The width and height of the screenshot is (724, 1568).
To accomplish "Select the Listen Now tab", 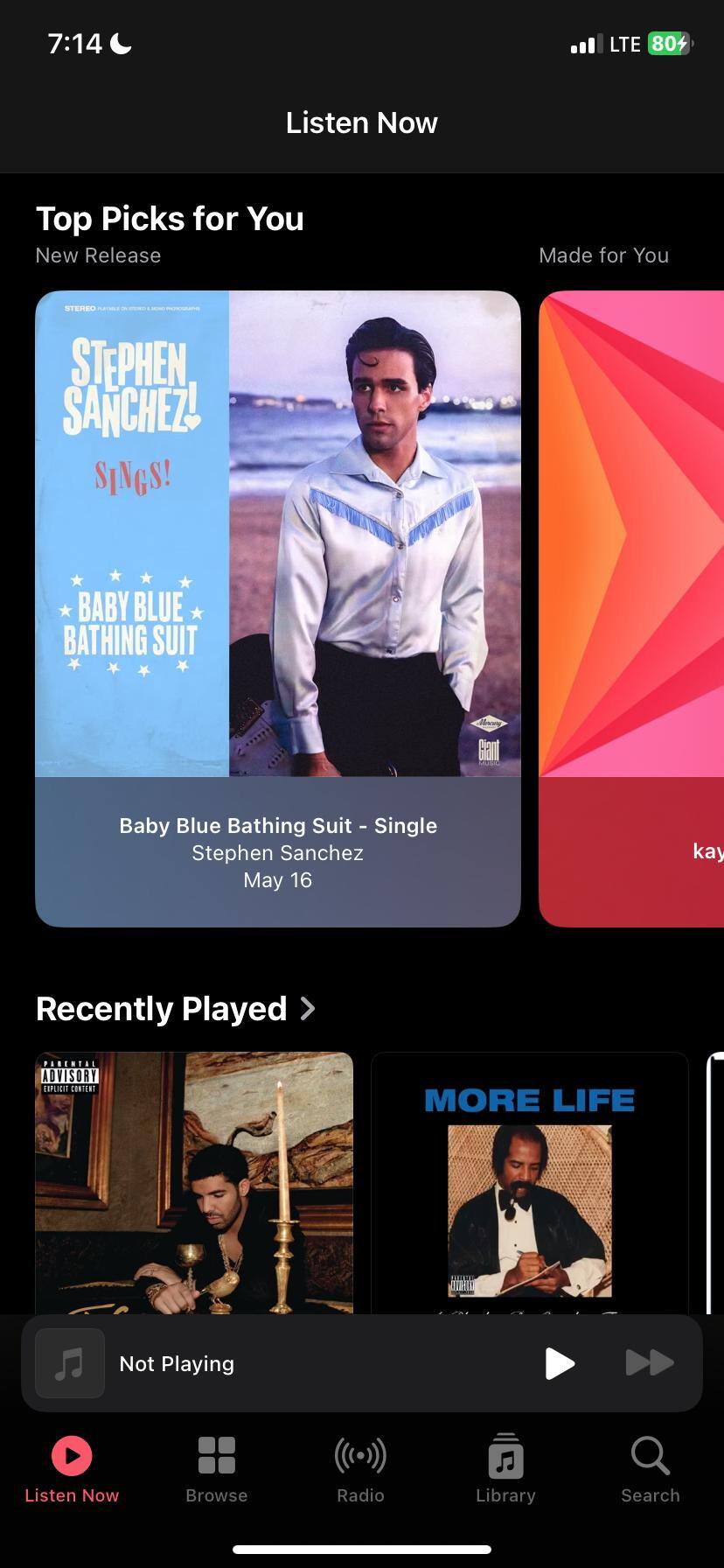I will [72, 1470].
